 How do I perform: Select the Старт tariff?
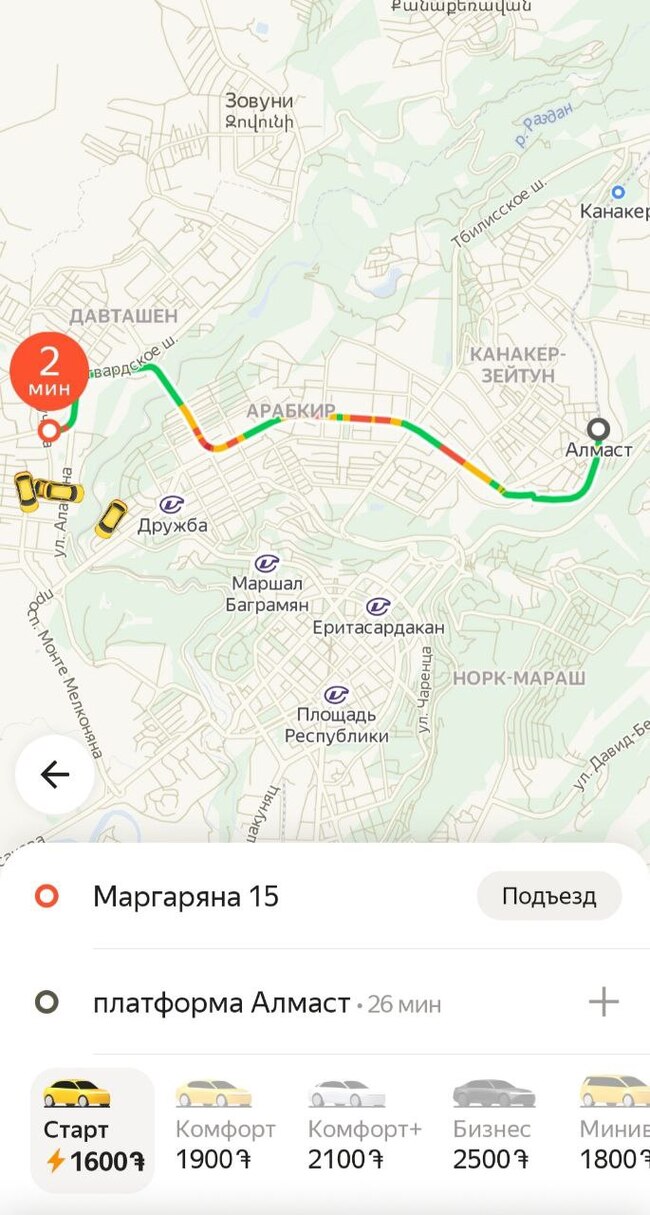tap(93, 1128)
